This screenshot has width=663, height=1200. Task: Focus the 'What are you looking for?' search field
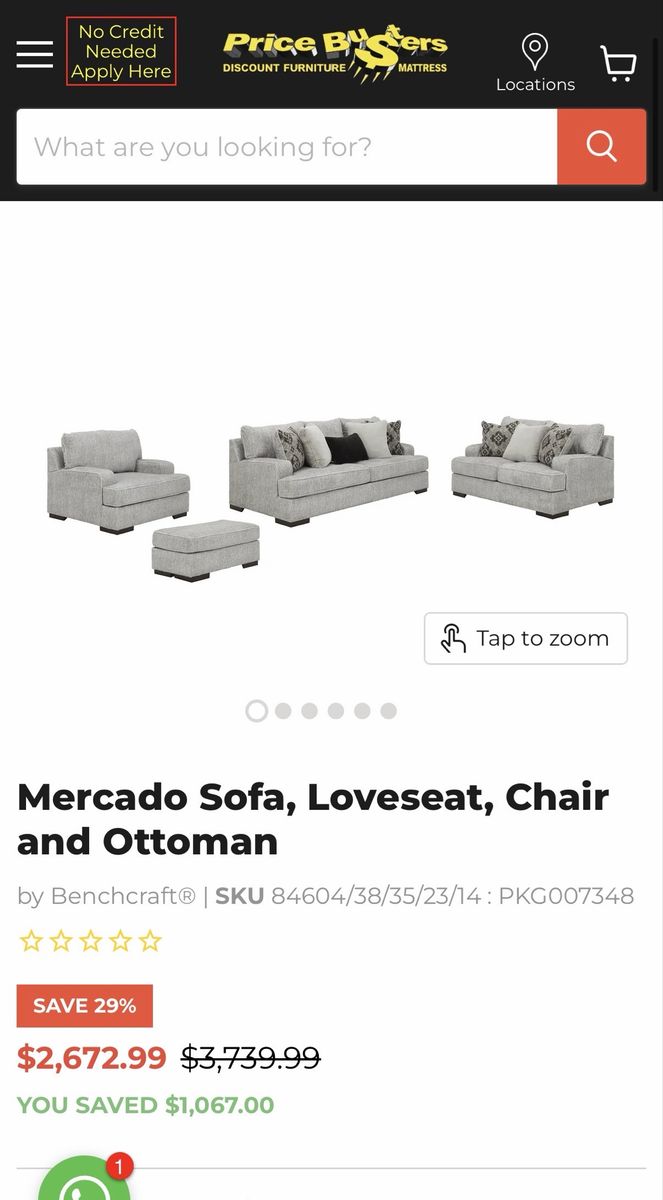tap(287, 147)
